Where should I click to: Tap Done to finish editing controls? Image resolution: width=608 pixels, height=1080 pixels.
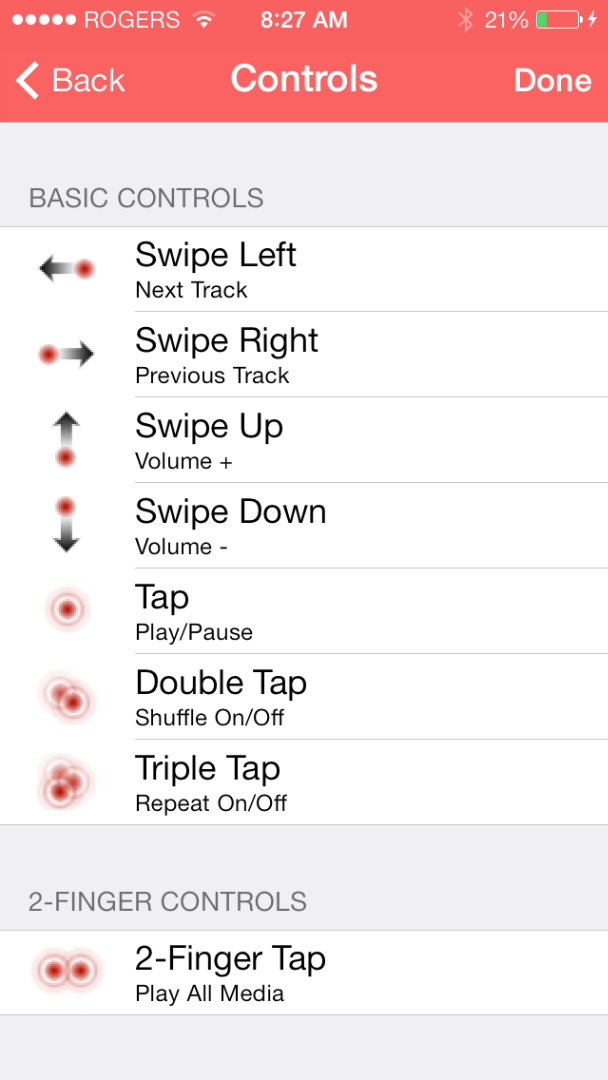pyautogui.click(x=552, y=80)
